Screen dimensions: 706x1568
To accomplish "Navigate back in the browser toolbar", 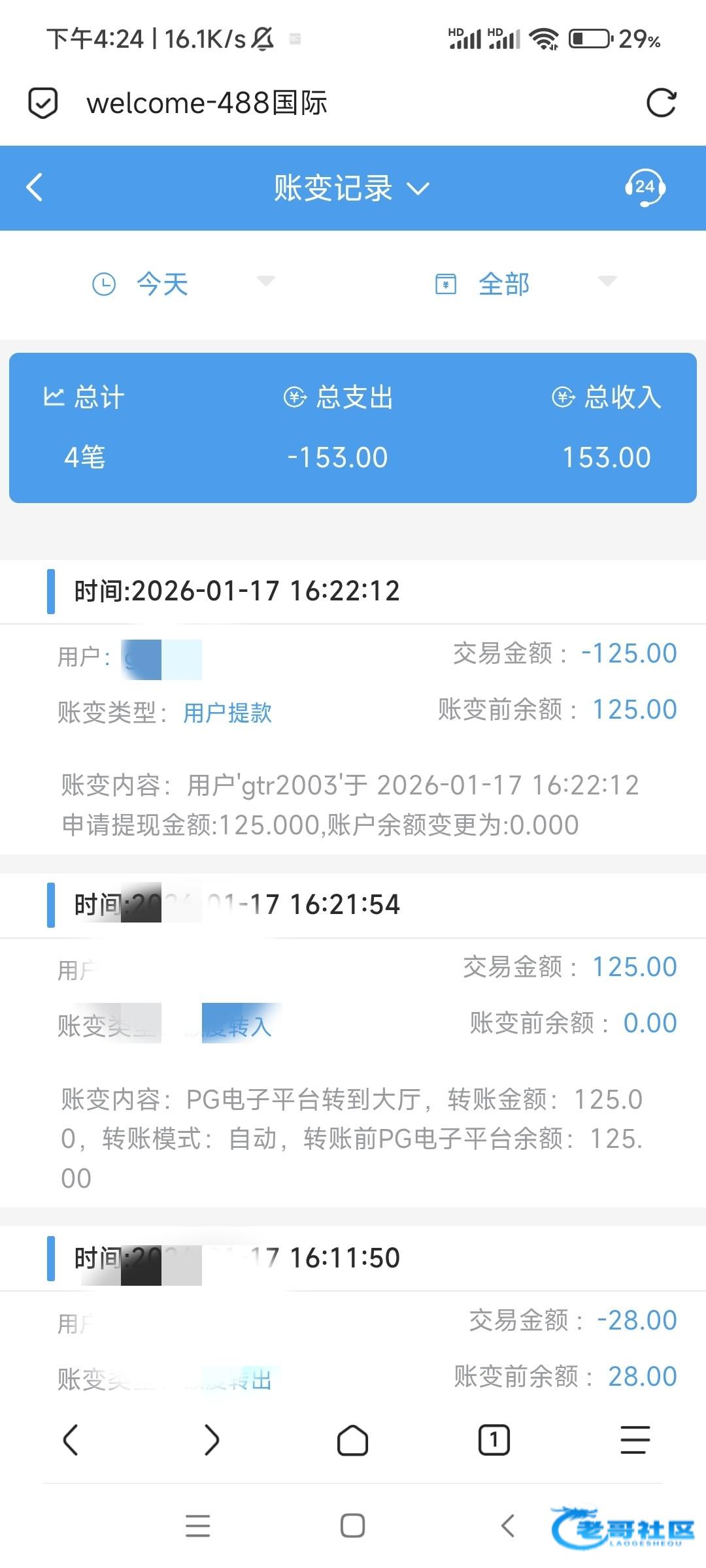I will click(71, 1440).
